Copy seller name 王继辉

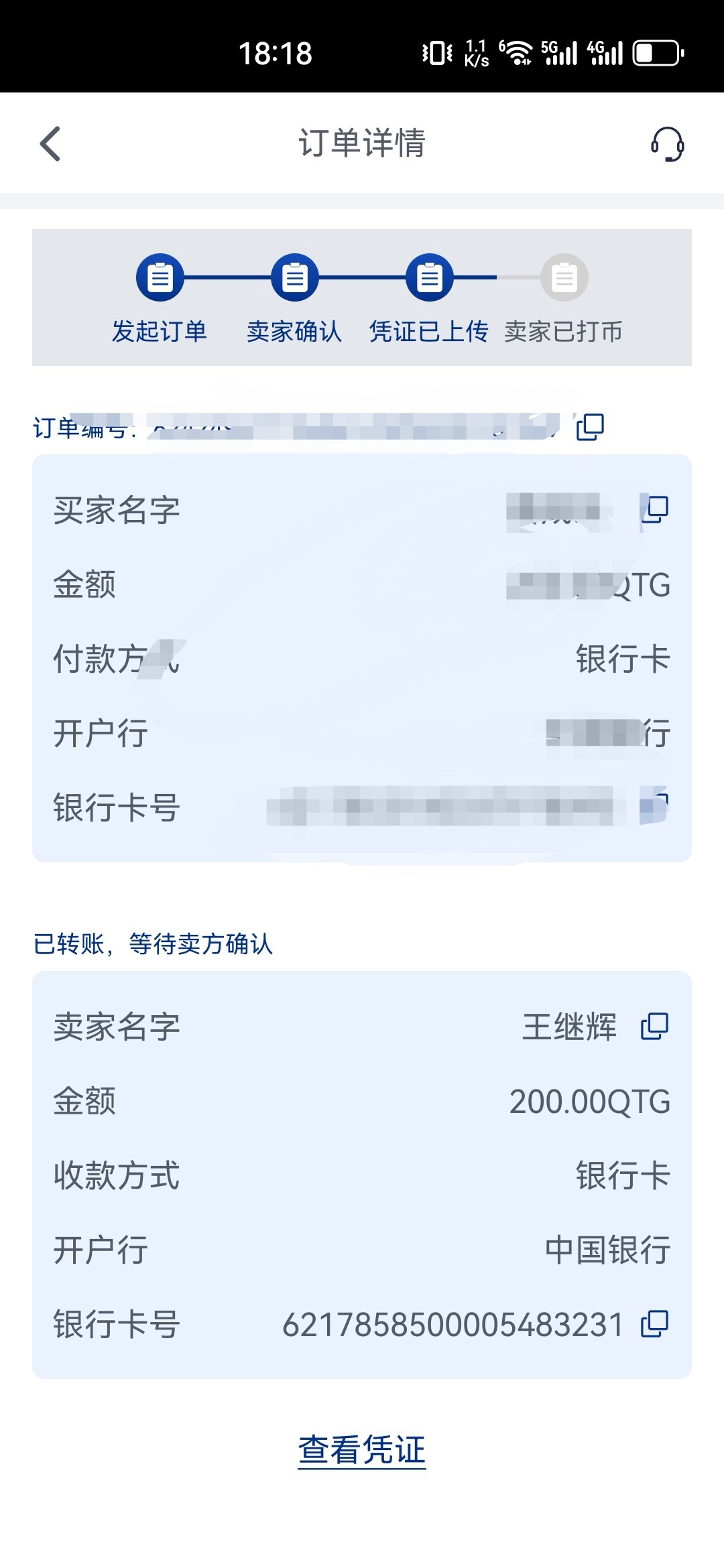655,1026
